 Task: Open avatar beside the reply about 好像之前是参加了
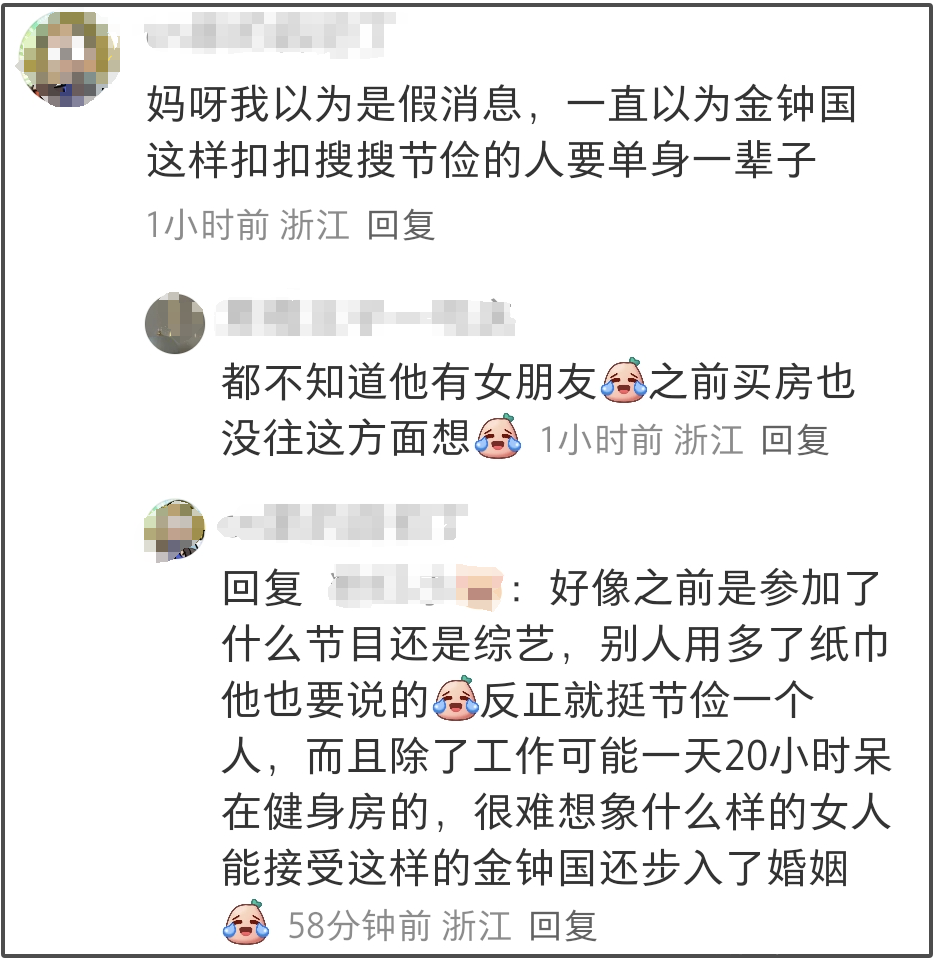(x=174, y=531)
